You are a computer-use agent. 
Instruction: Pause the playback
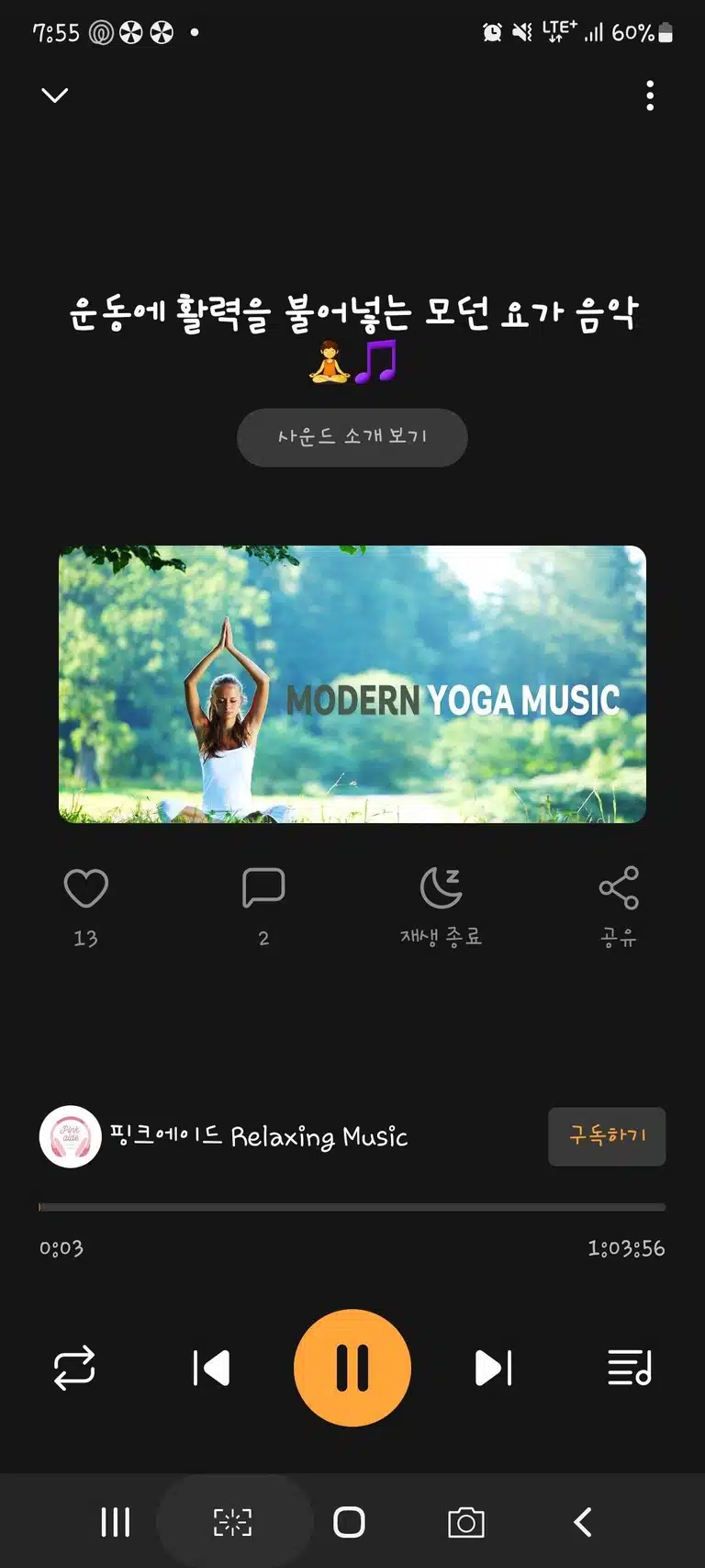tap(352, 1368)
